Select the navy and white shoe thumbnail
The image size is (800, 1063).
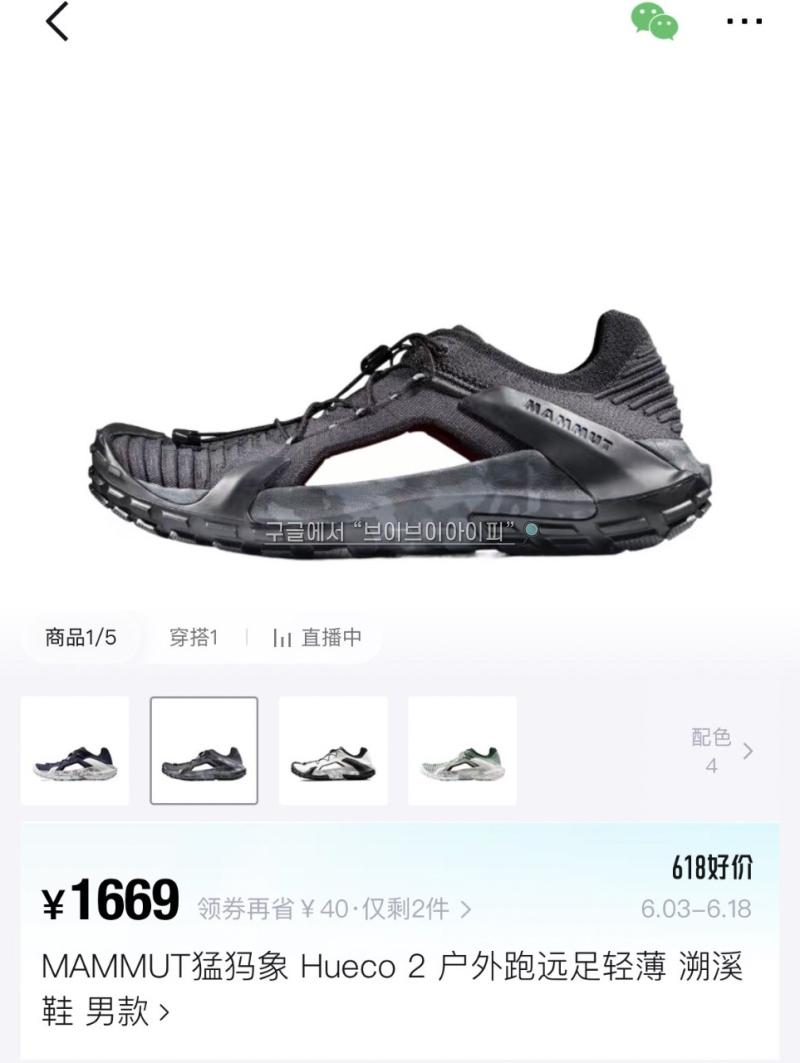click(x=75, y=751)
